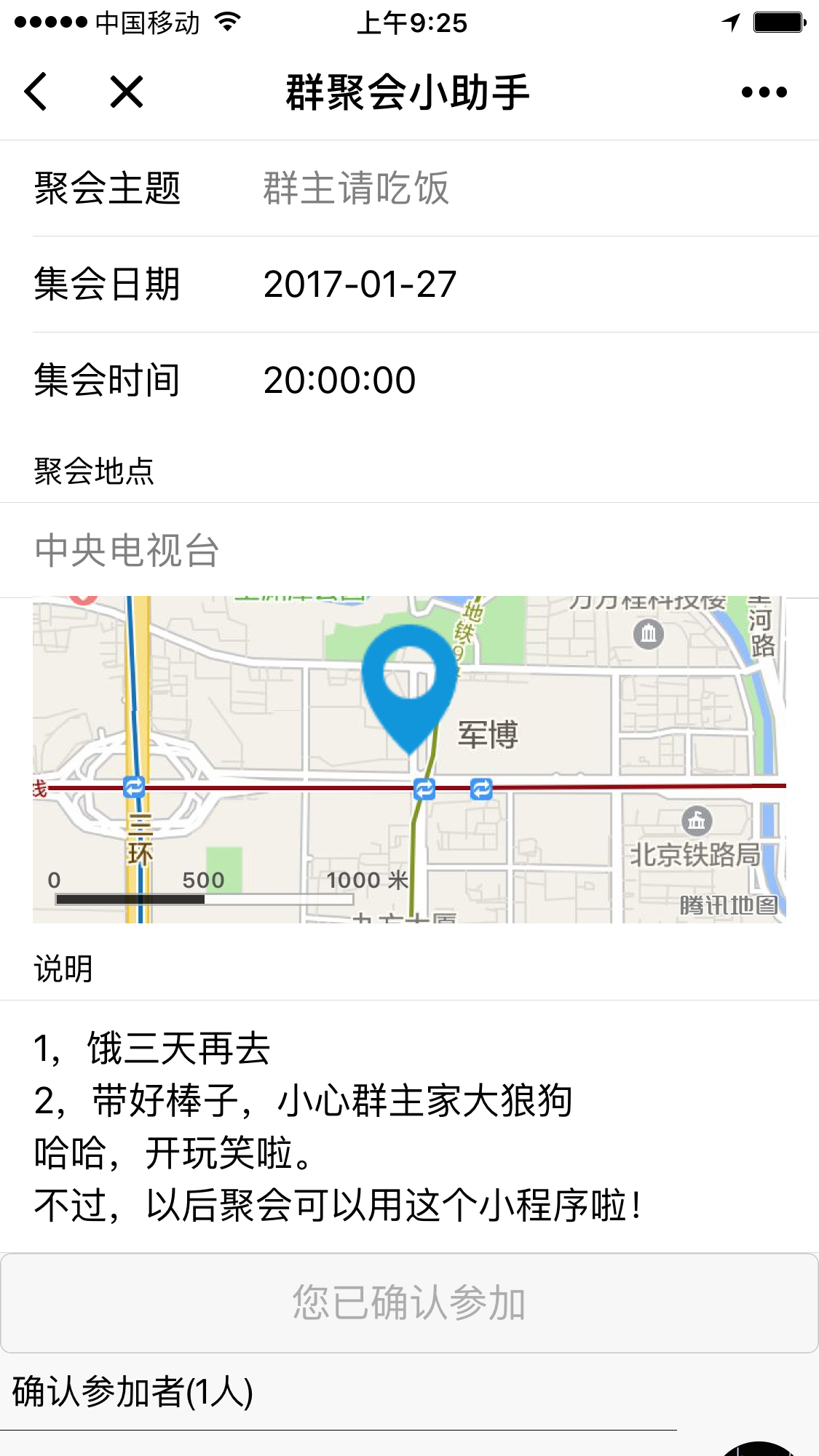The height and width of the screenshot is (1456, 819).
Task: Go back to the previous page
Action: pos(36,92)
